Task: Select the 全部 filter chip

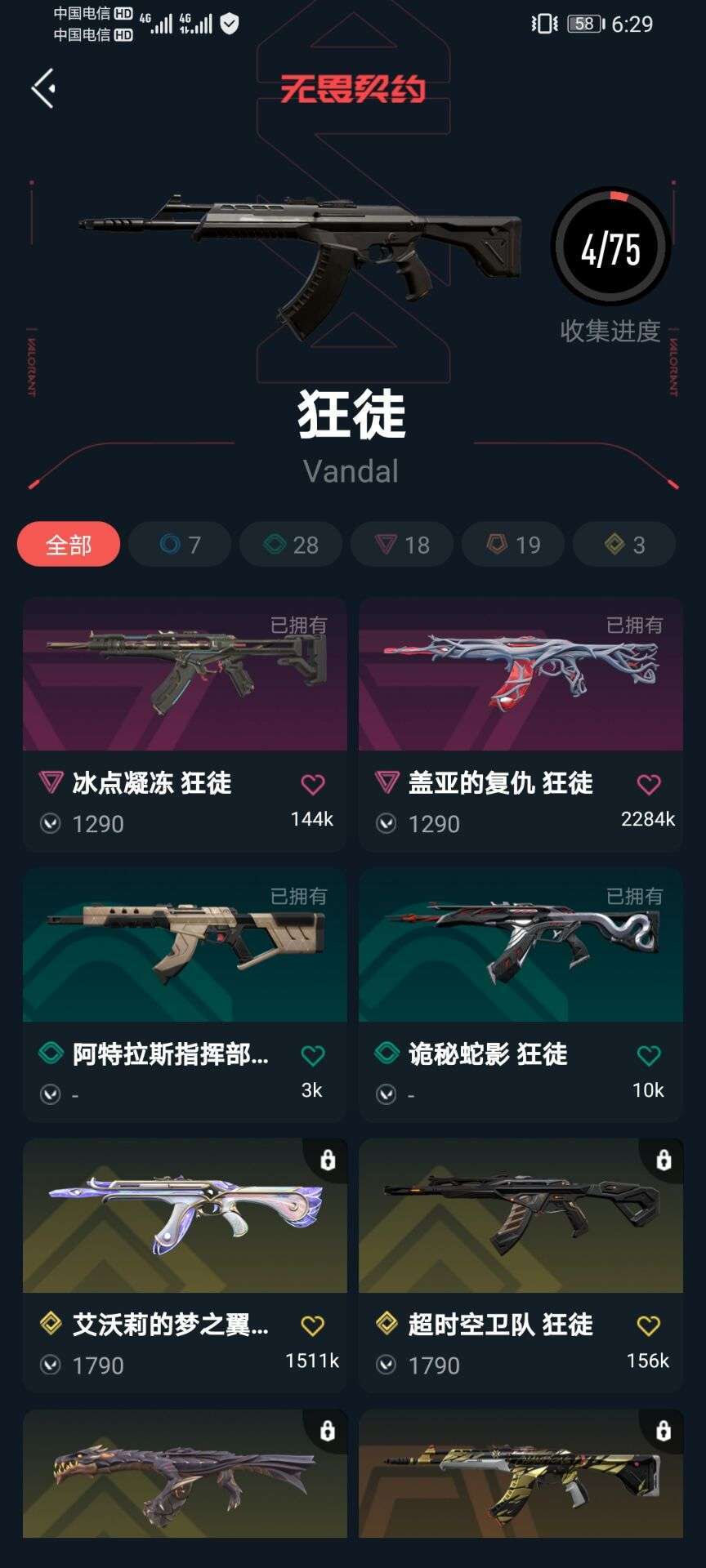Action: (x=69, y=544)
